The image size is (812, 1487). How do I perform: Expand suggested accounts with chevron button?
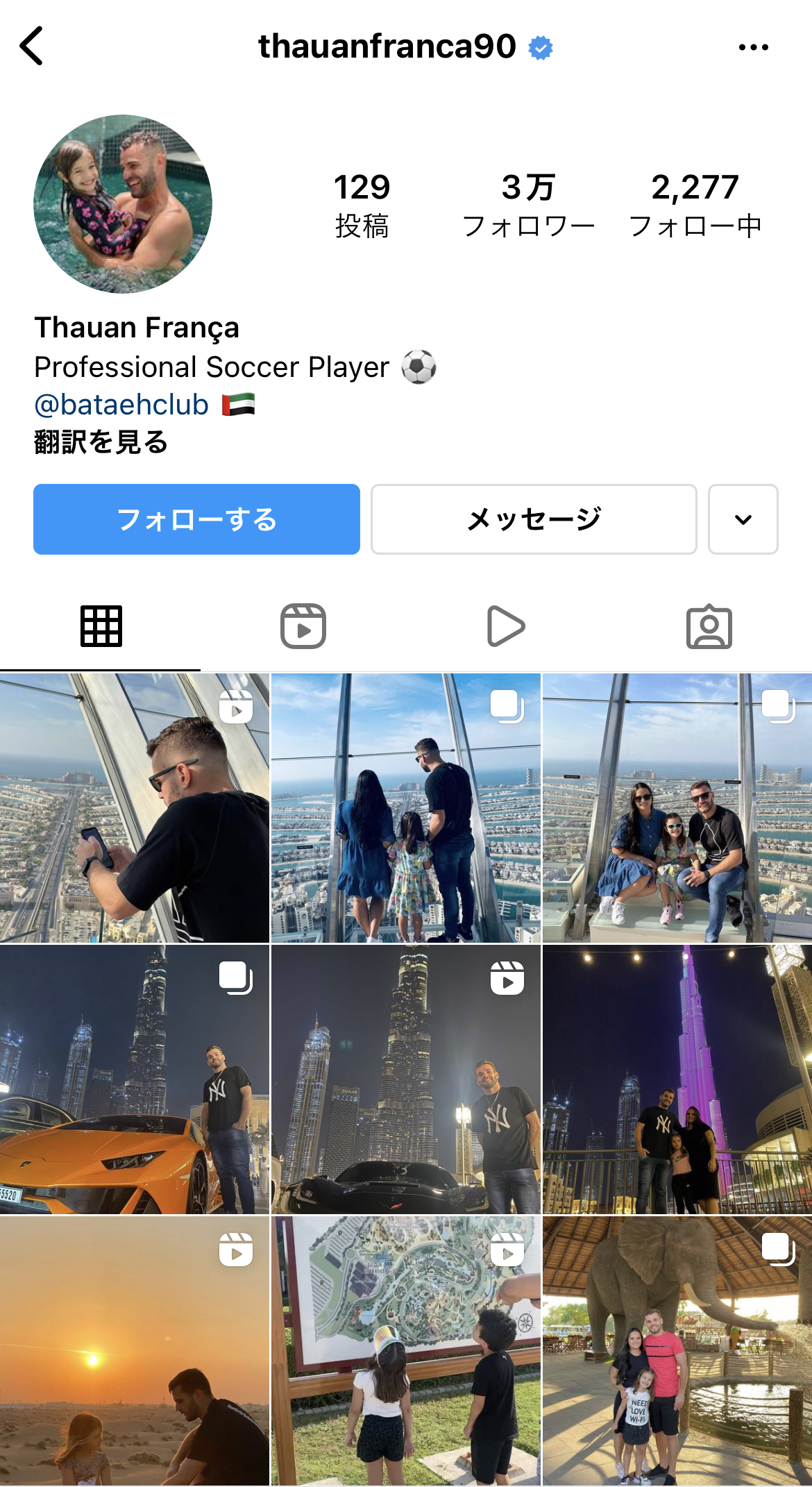[x=743, y=519]
